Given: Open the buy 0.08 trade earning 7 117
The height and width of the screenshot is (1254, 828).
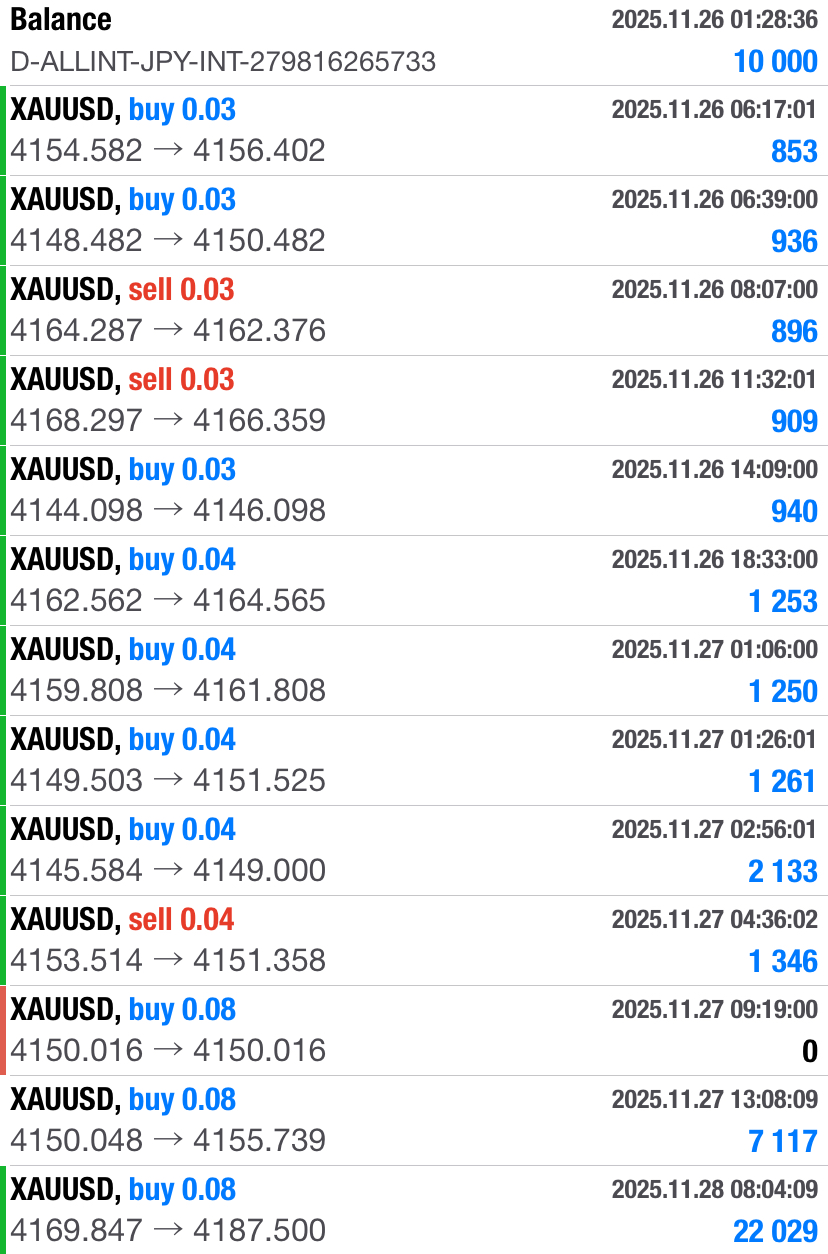Looking at the screenshot, I should [414, 1121].
